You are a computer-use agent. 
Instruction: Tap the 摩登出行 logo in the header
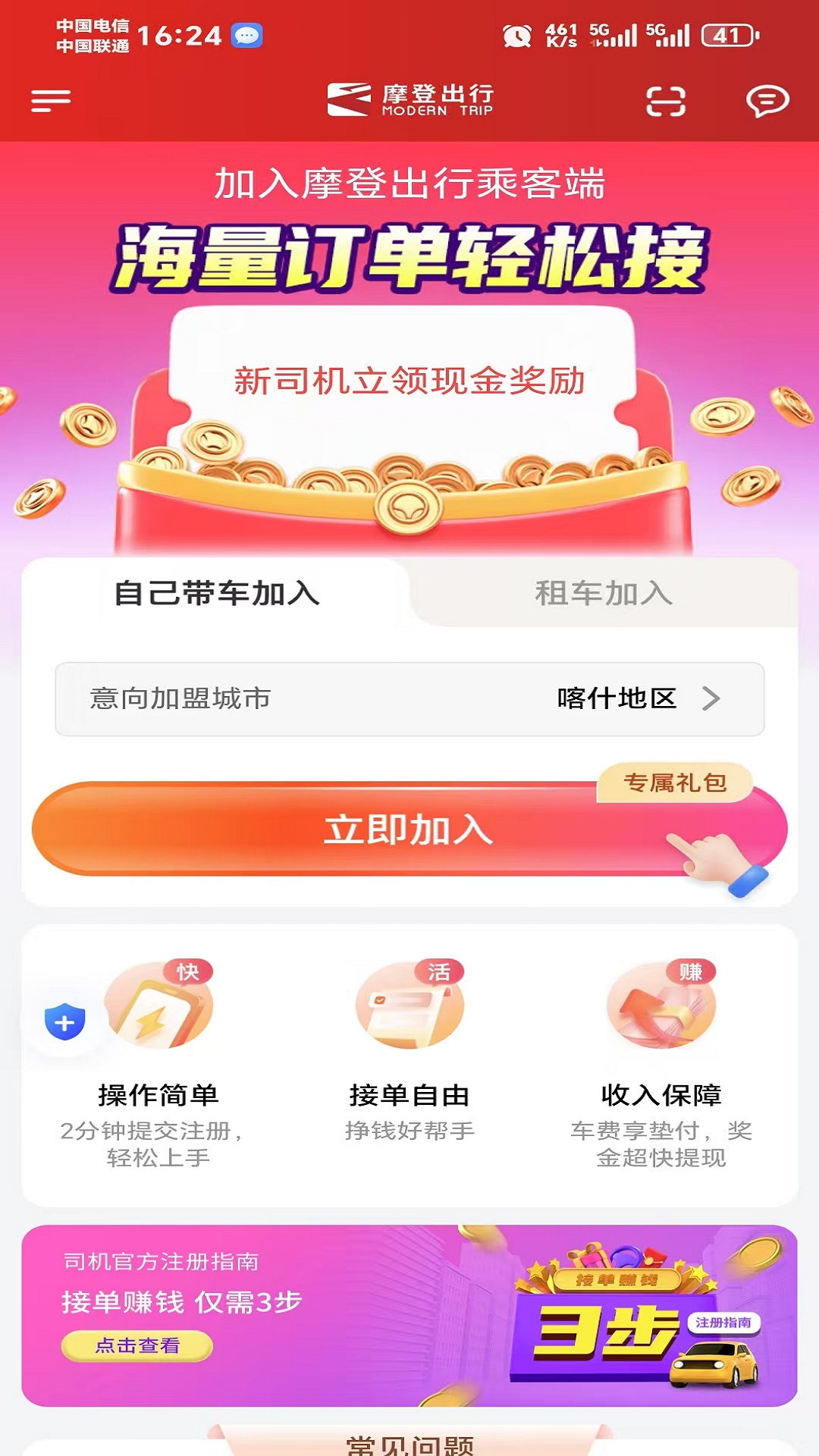coord(409,99)
